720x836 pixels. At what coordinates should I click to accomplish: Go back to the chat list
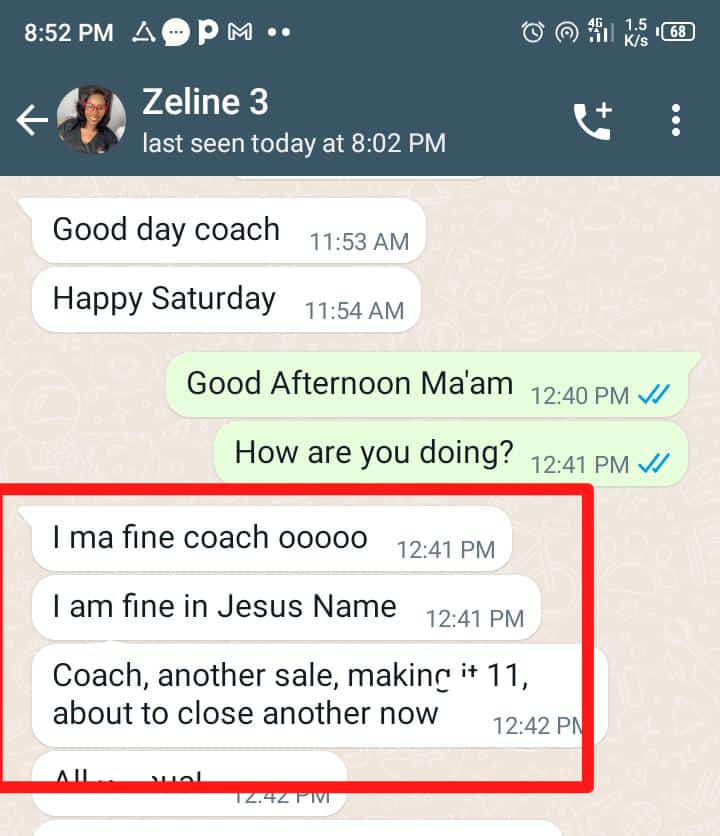click(x=31, y=121)
